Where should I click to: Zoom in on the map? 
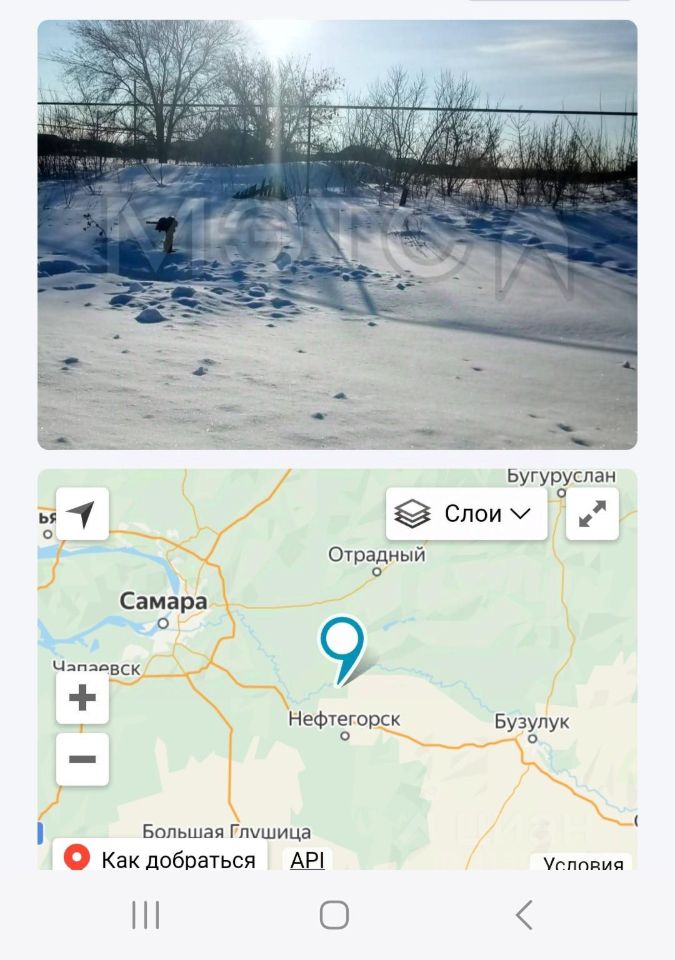[82, 698]
